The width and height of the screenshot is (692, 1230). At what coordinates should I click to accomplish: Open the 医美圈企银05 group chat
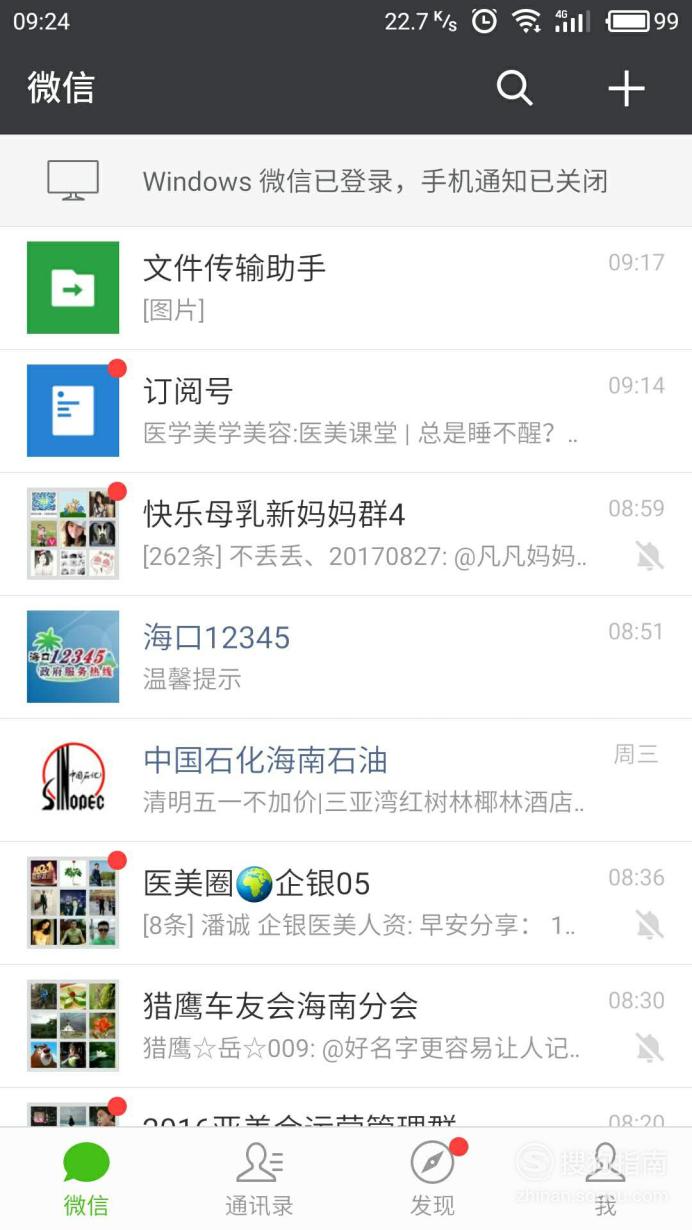[346, 903]
